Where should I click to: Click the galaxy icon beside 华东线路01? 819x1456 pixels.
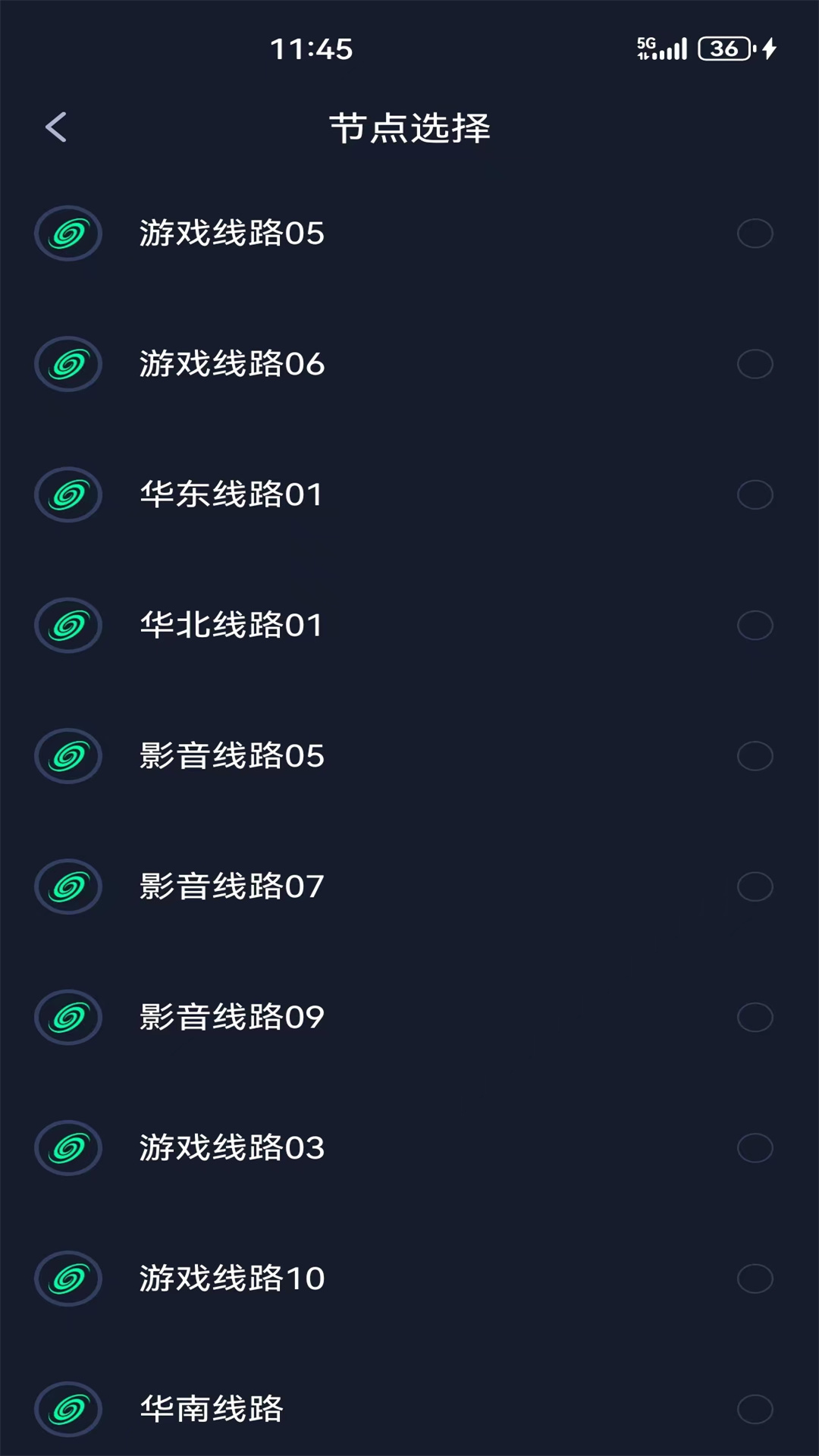click(x=67, y=494)
